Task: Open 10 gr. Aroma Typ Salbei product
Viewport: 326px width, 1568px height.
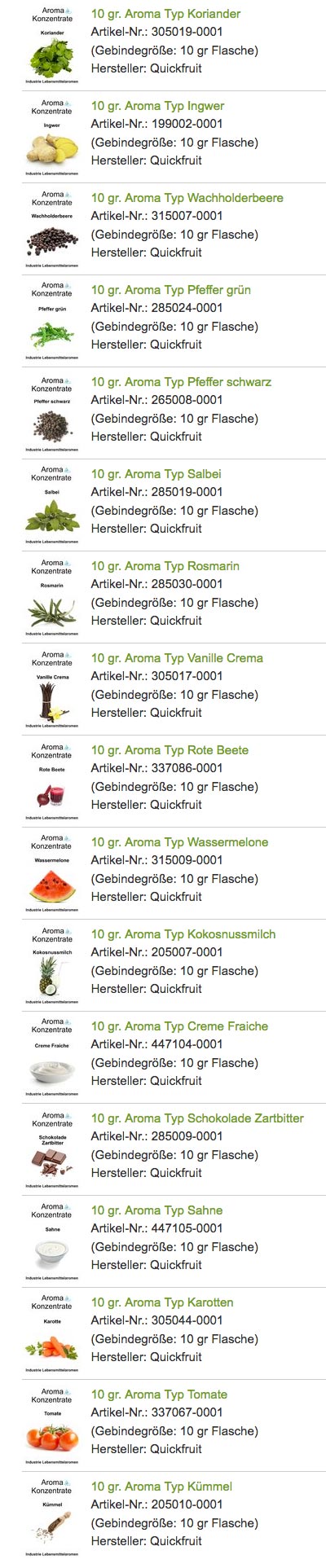Action: (156, 474)
